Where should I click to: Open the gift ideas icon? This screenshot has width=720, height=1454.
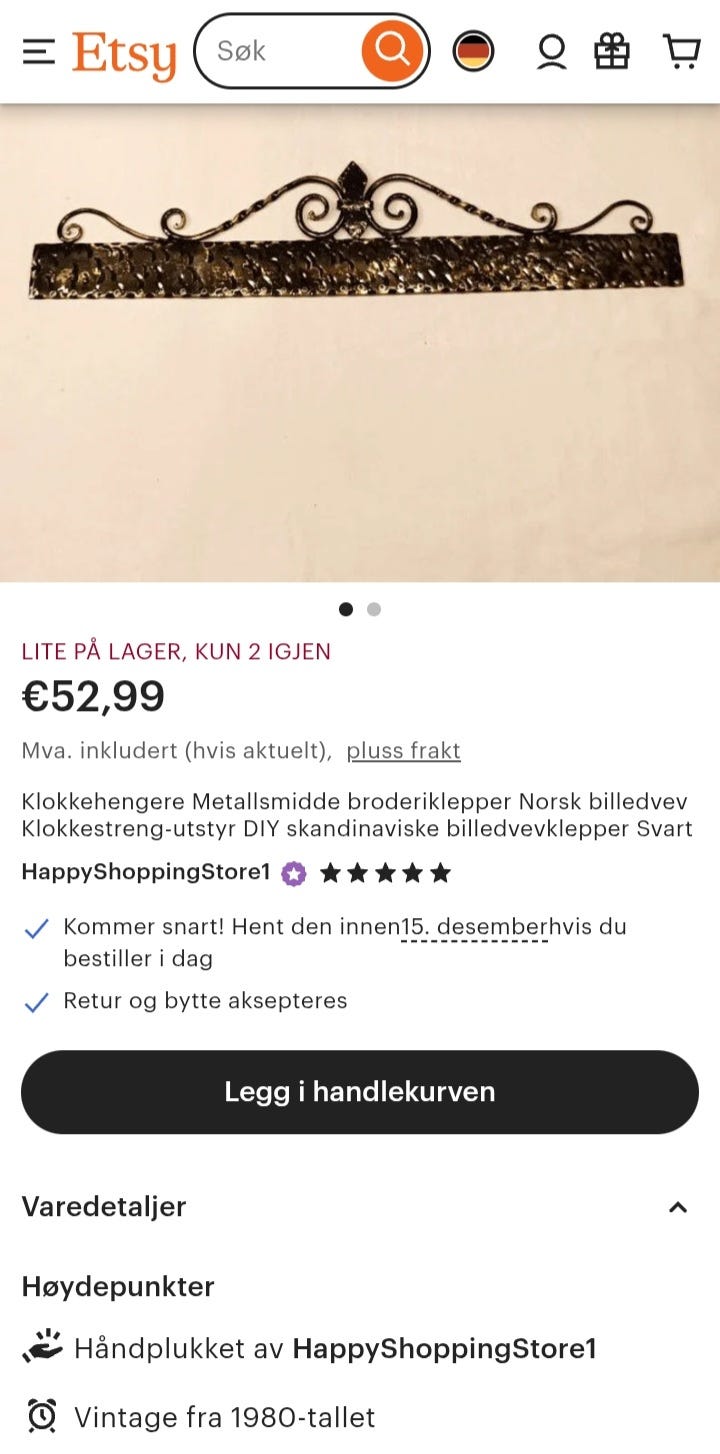click(x=614, y=51)
